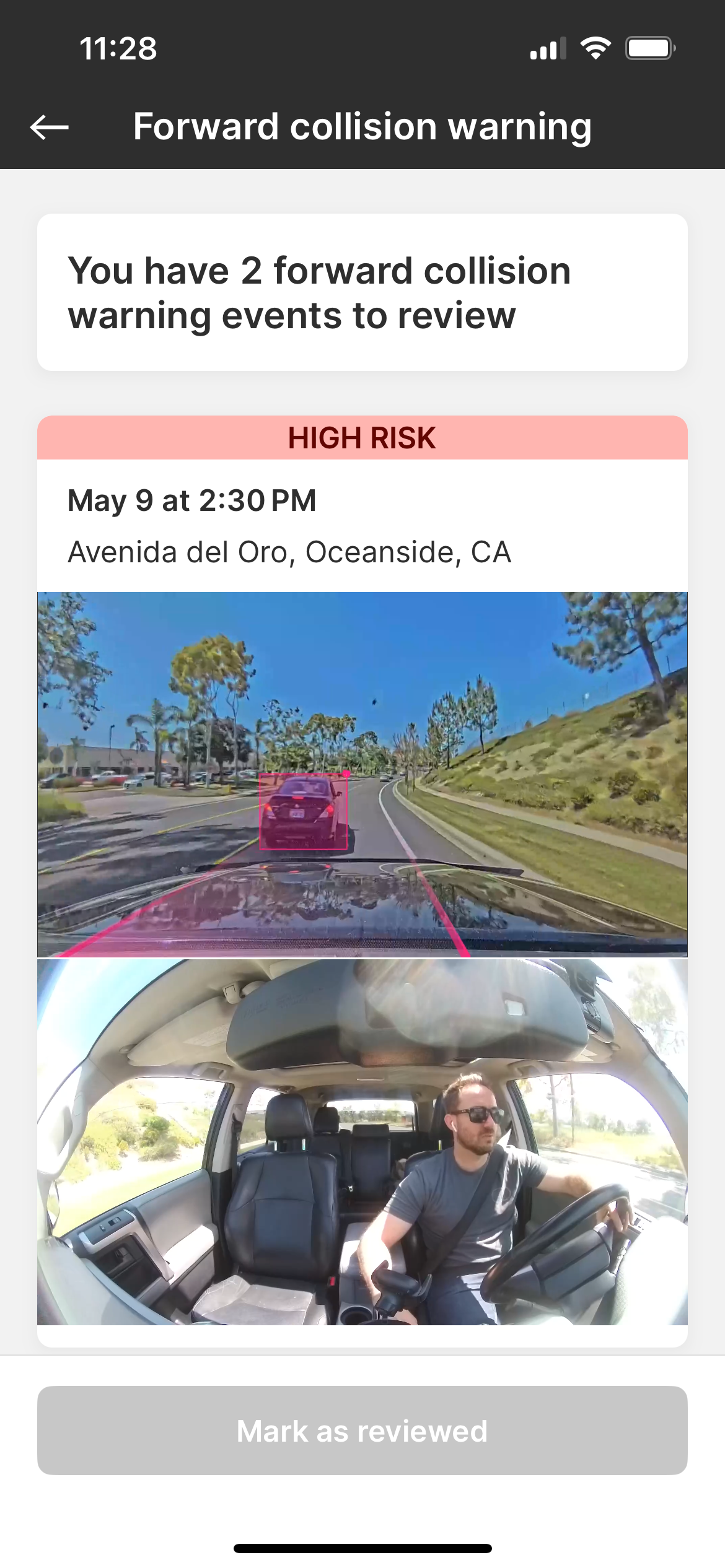This screenshot has height=1568, width=725.
Task: Open the road-facing dashcam footage
Action: click(x=362, y=774)
